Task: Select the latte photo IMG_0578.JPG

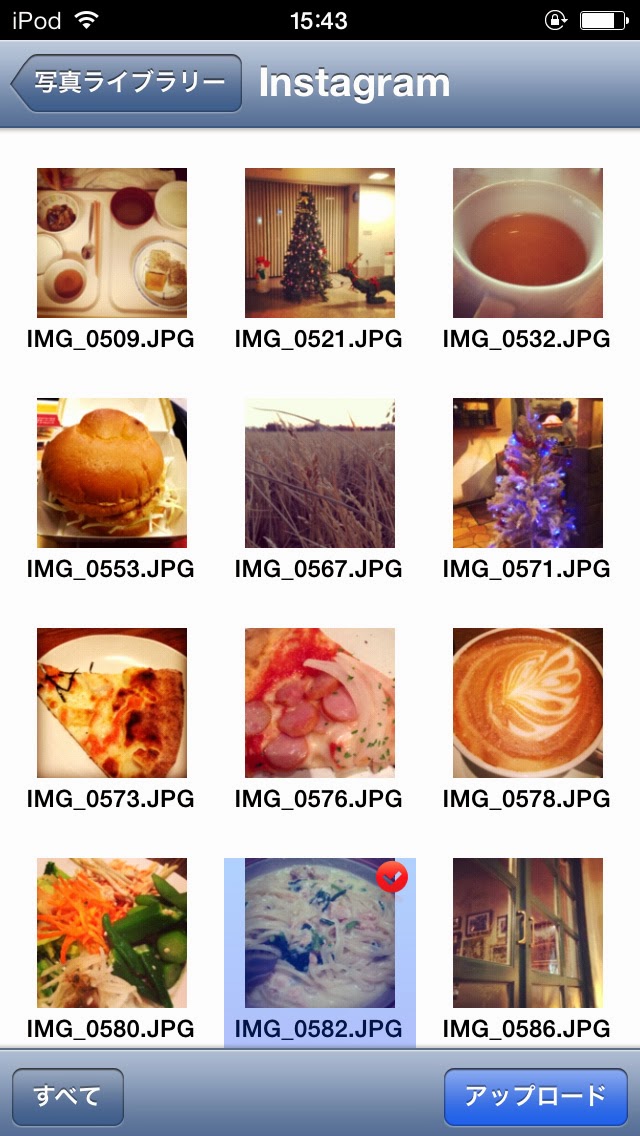Action: (x=528, y=703)
